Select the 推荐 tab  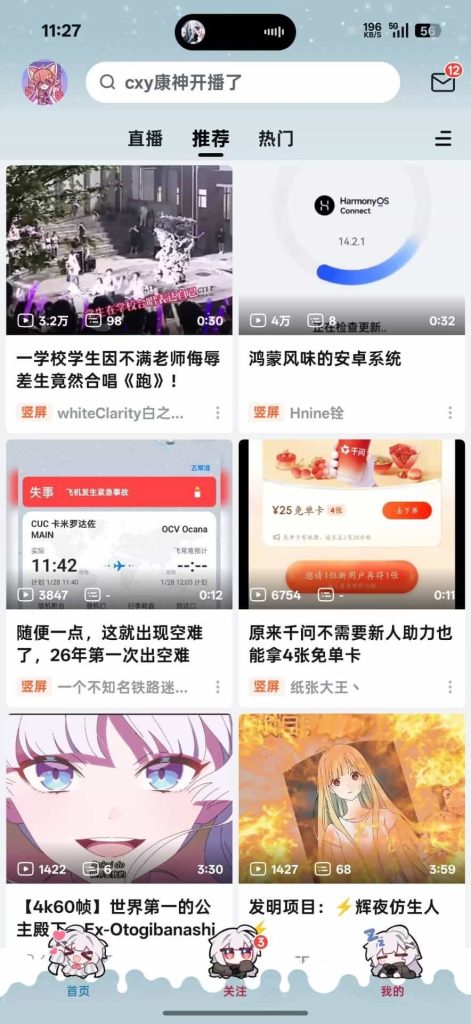tap(210, 138)
